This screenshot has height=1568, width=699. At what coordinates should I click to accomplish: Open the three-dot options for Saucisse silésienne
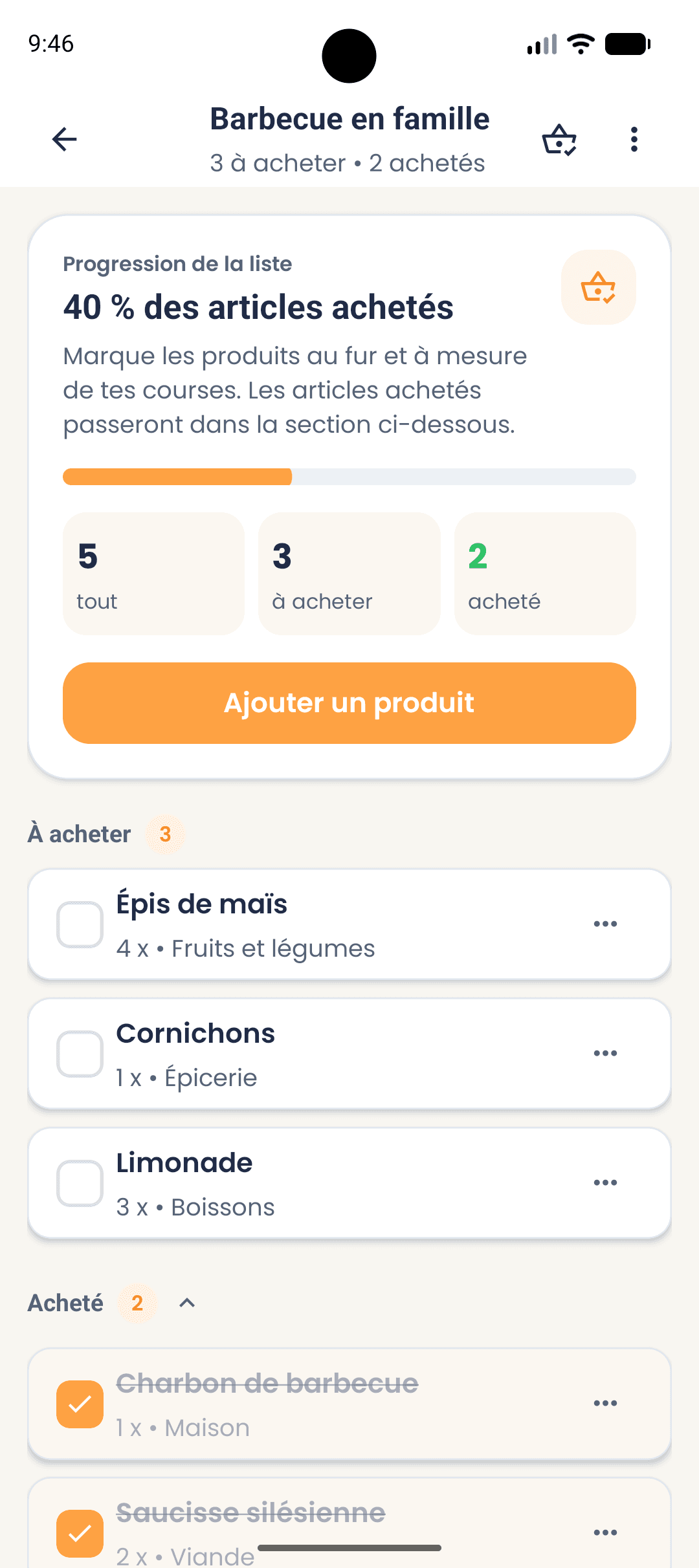point(605,1531)
